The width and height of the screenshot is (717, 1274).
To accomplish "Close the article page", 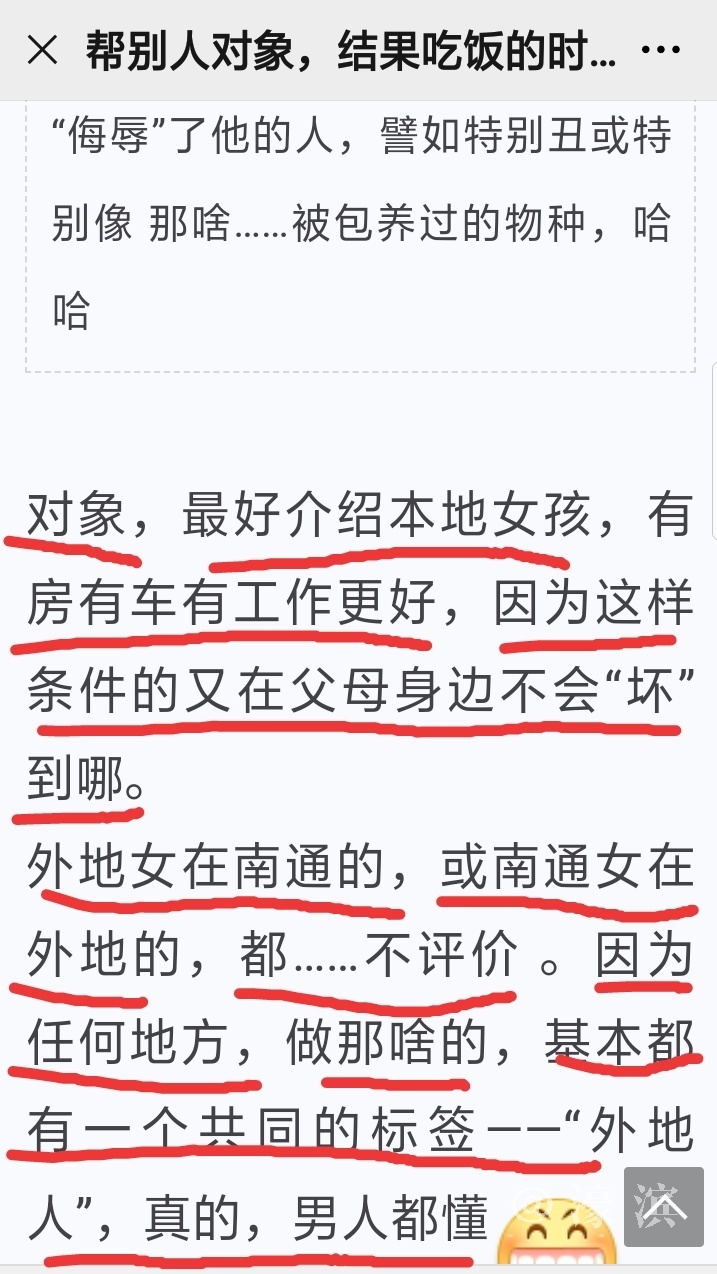I will pyautogui.click(x=42, y=50).
